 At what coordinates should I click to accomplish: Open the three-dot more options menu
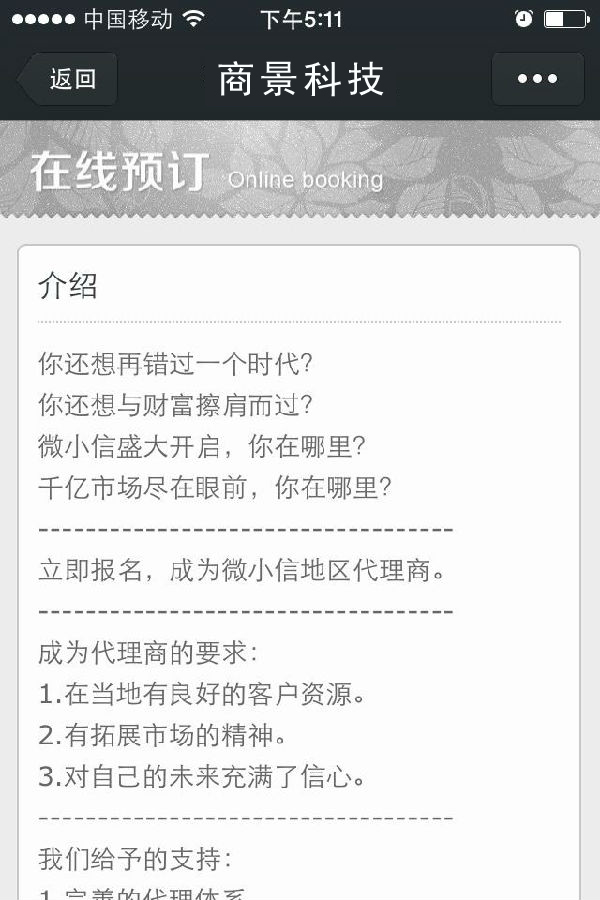coord(538,79)
